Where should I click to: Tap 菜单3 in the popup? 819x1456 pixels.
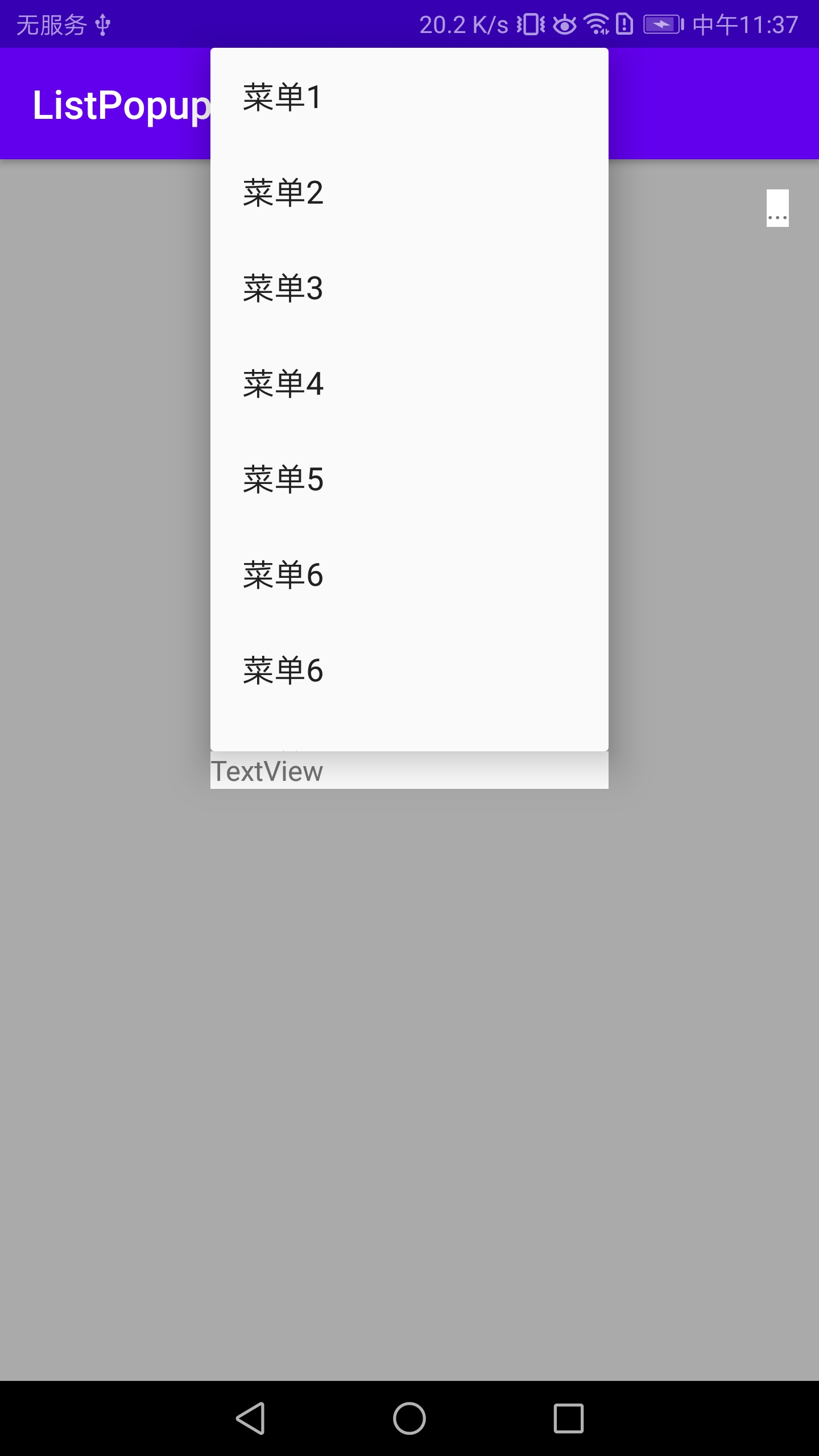(408, 288)
